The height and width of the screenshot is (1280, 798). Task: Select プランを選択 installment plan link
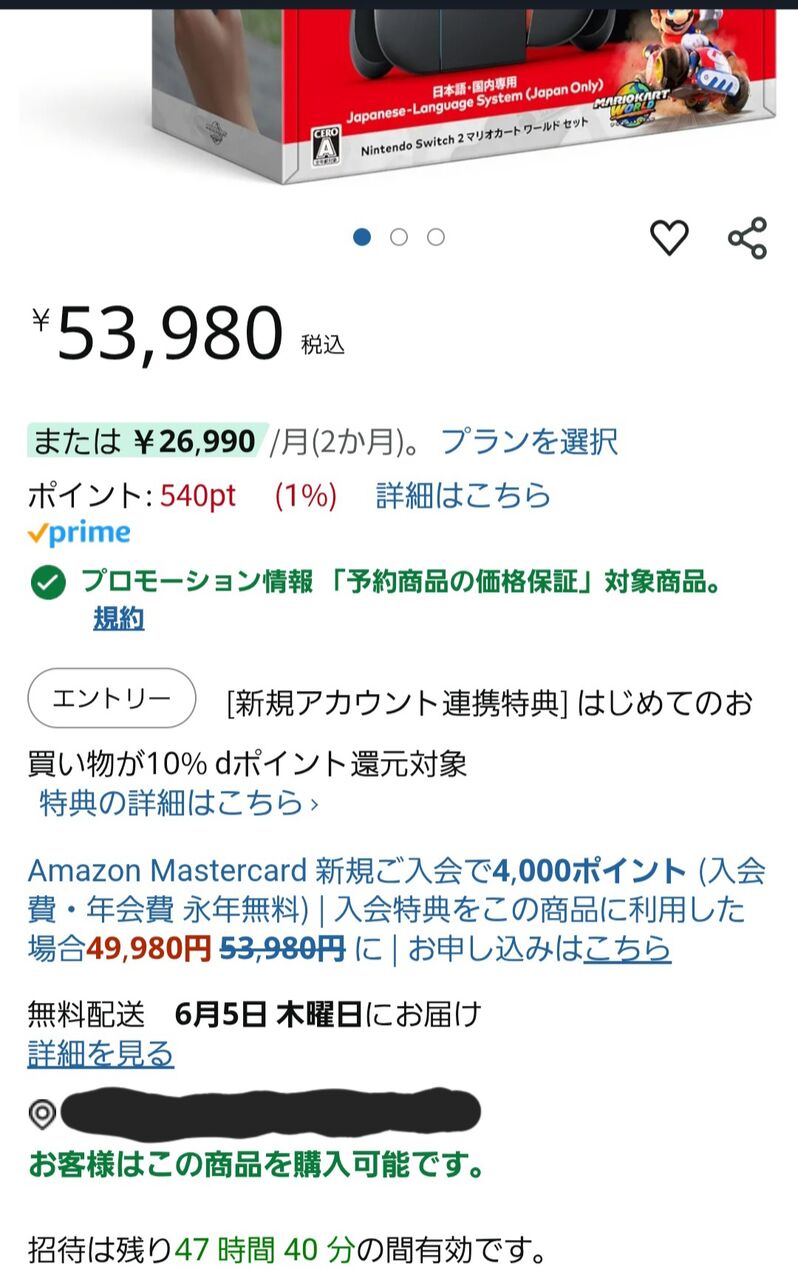pos(529,441)
